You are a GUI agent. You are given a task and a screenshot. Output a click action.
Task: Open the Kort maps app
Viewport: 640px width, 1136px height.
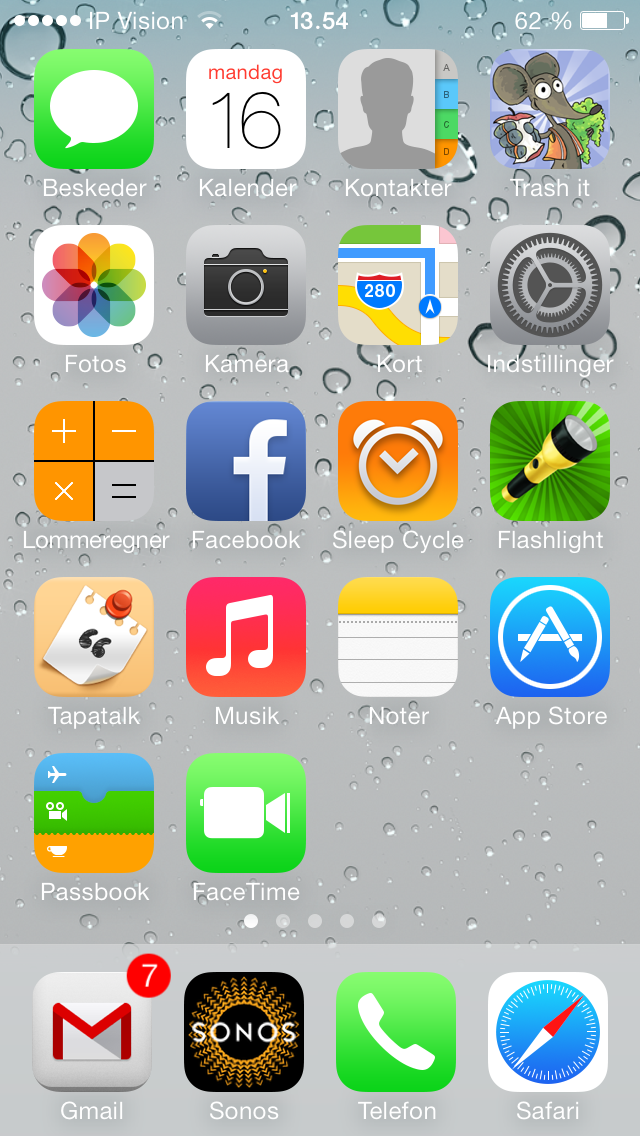coord(398,285)
